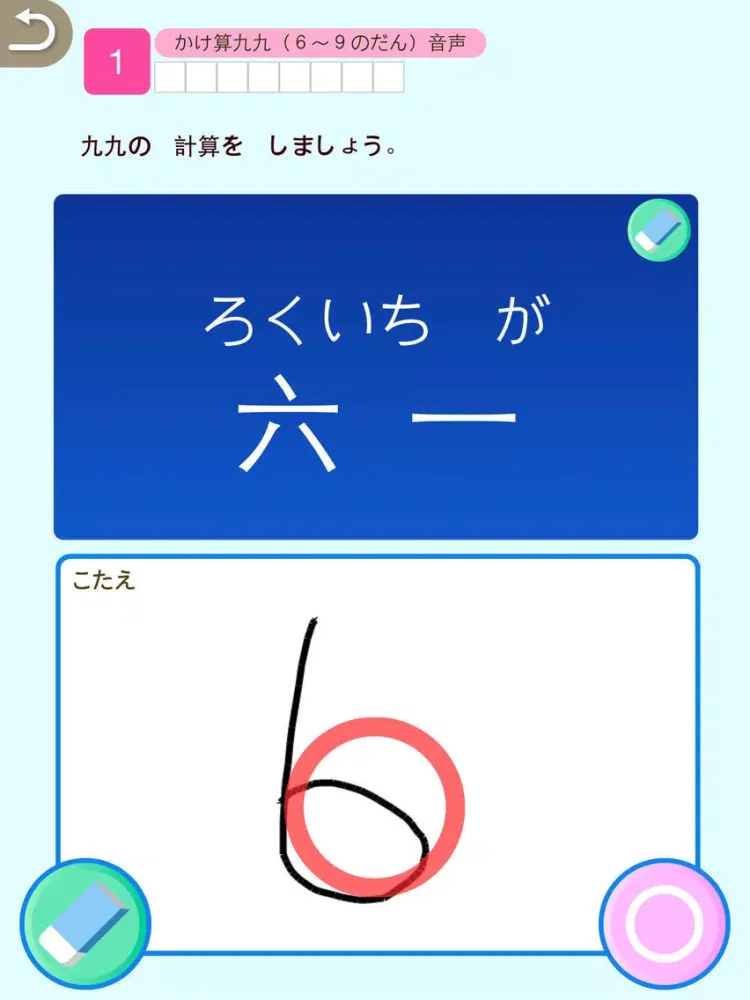This screenshot has height=1000, width=750.
Task: Submit the answer with the pink circle button
Action: pos(664,923)
